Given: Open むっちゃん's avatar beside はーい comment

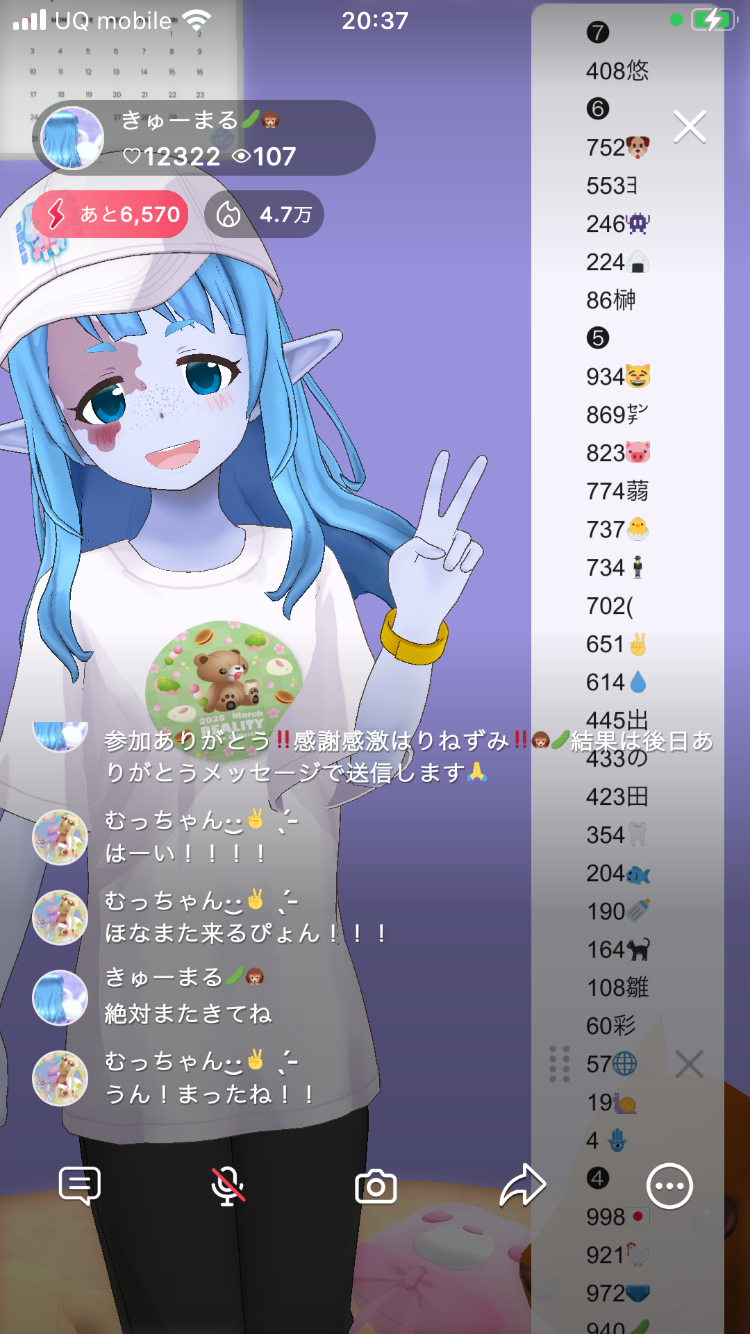Looking at the screenshot, I should [x=60, y=837].
